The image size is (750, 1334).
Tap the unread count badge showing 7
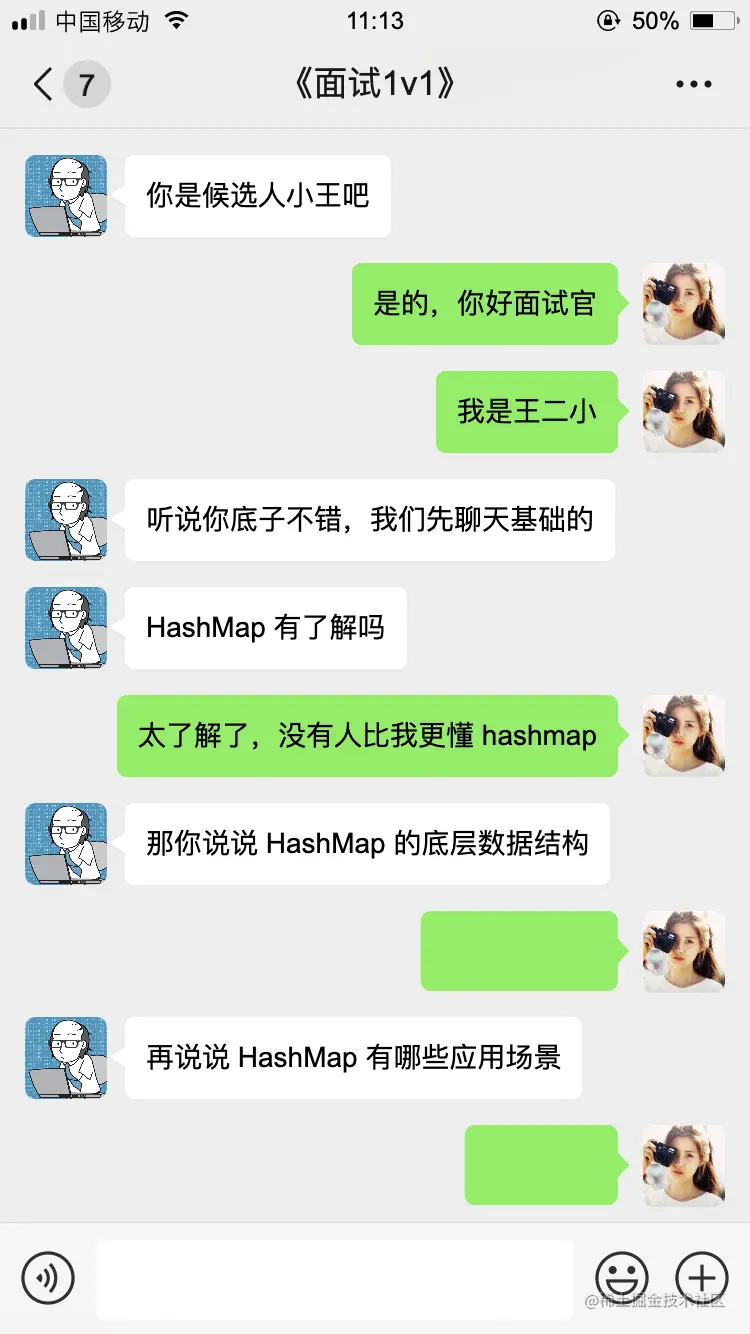[x=86, y=84]
